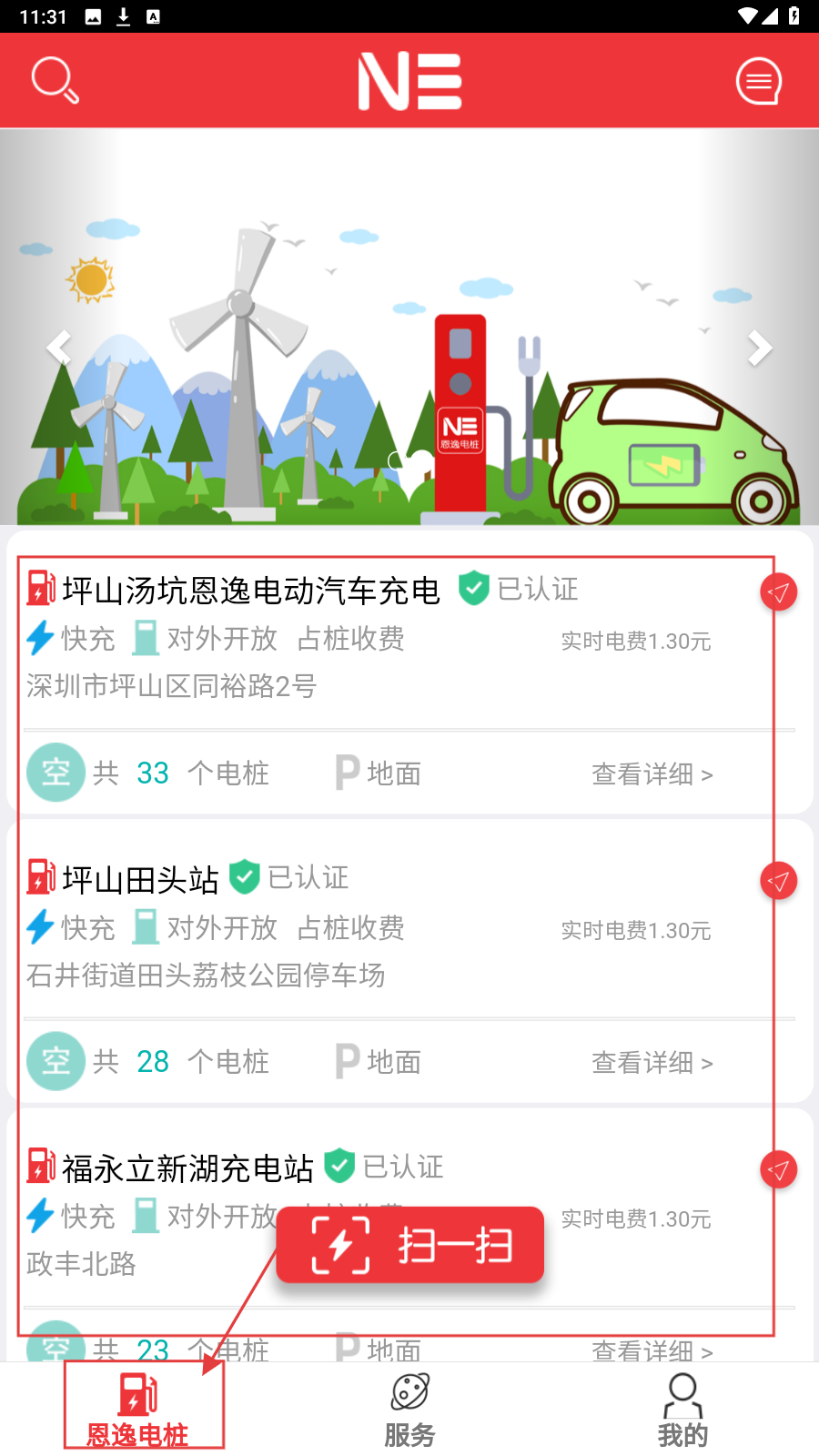Viewport: 819px width, 1456px height.
Task: Switch to the 服务 tab
Action: [x=409, y=1409]
